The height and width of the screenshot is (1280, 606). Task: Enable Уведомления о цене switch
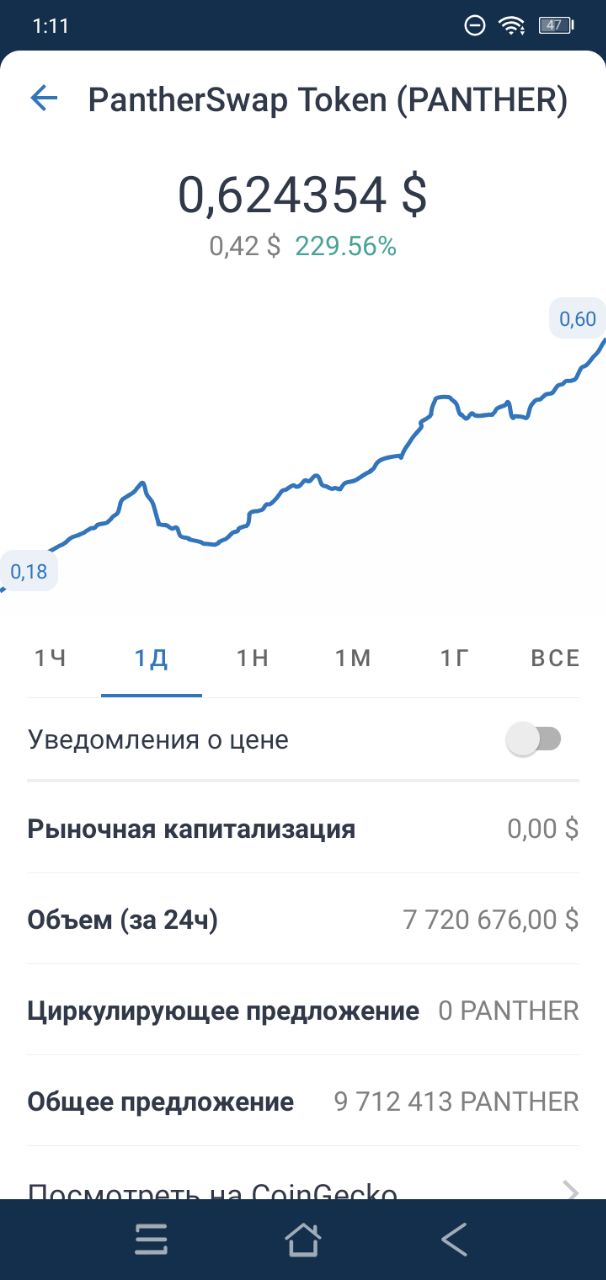click(534, 740)
